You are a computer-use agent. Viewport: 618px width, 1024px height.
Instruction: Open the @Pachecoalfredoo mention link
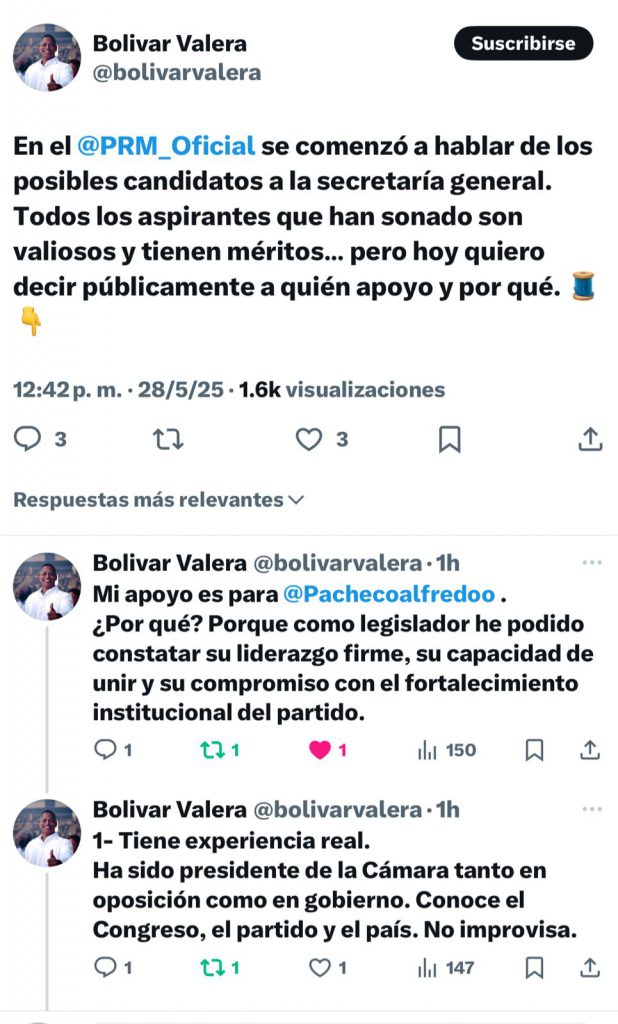coord(389,594)
